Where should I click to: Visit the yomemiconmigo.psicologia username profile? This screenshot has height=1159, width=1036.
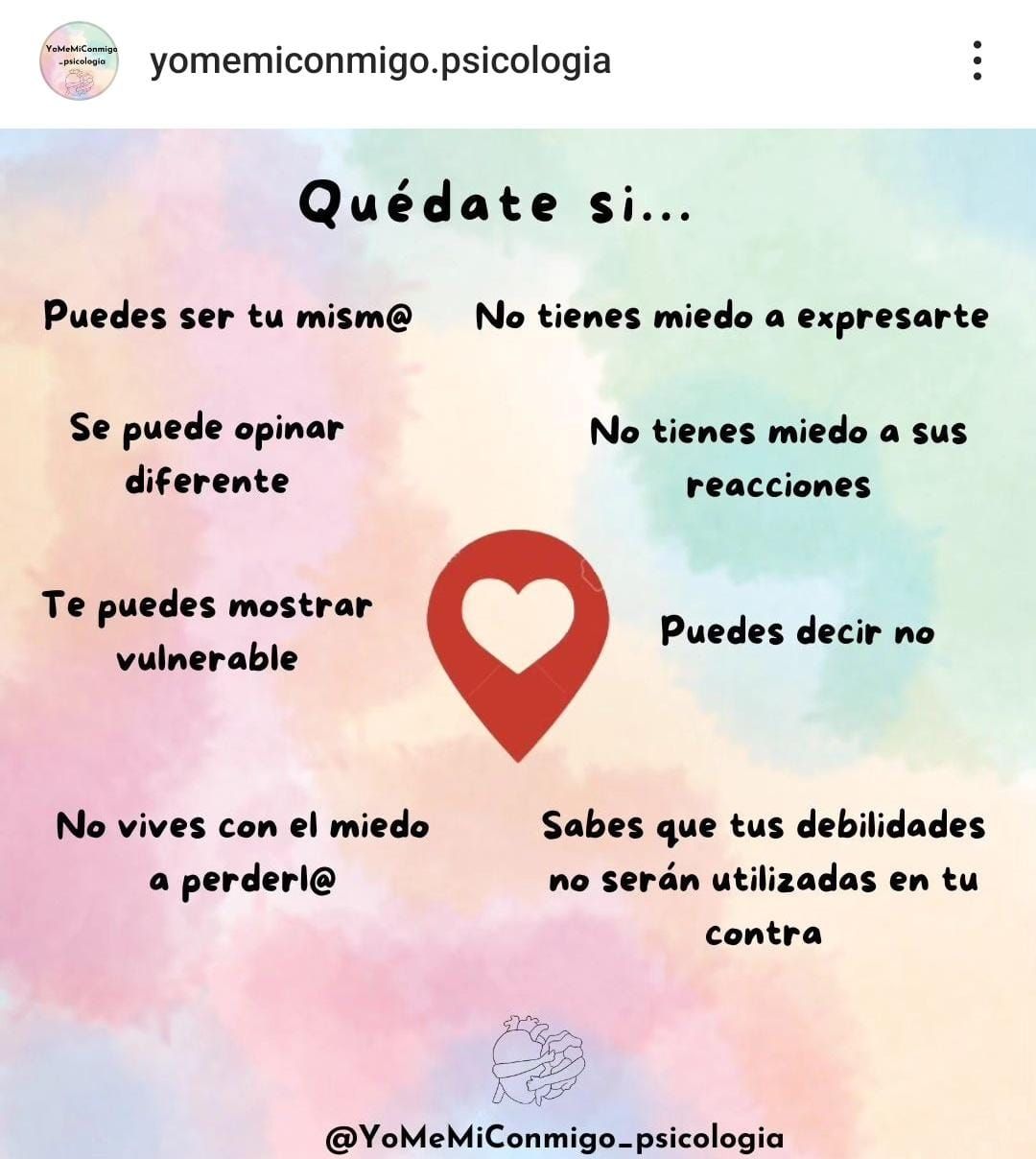coord(380,60)
